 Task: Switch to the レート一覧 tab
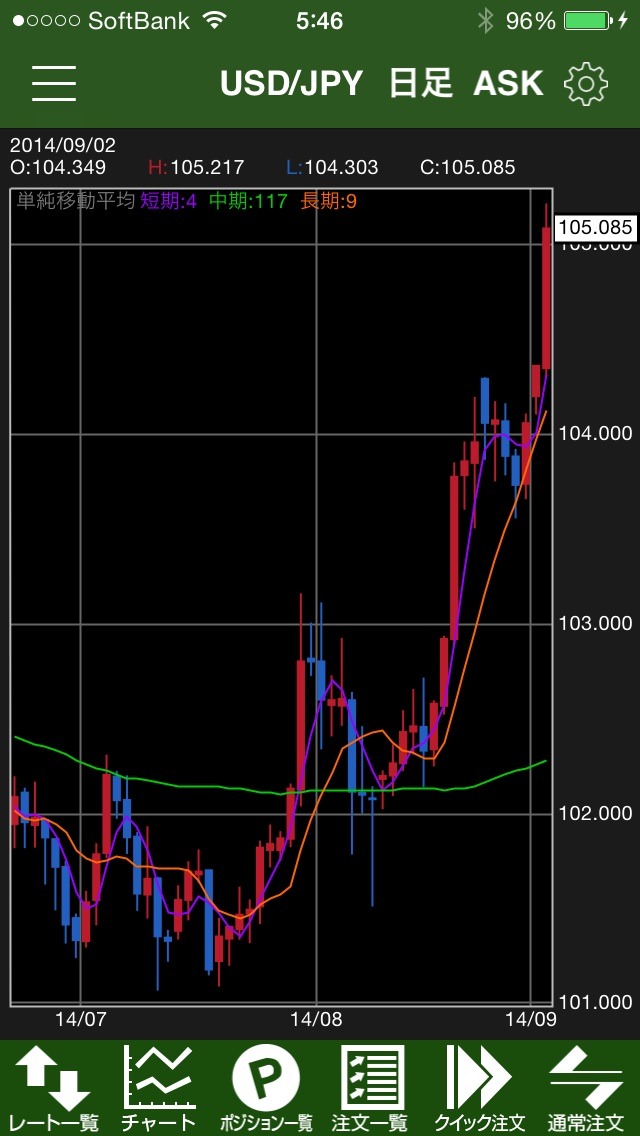pyautogui.click(x=53, y=1088)
